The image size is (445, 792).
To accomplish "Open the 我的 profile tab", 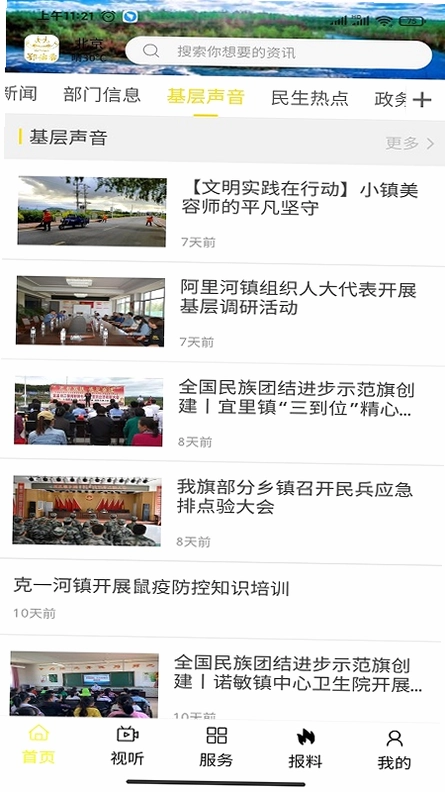I will 394,749.
